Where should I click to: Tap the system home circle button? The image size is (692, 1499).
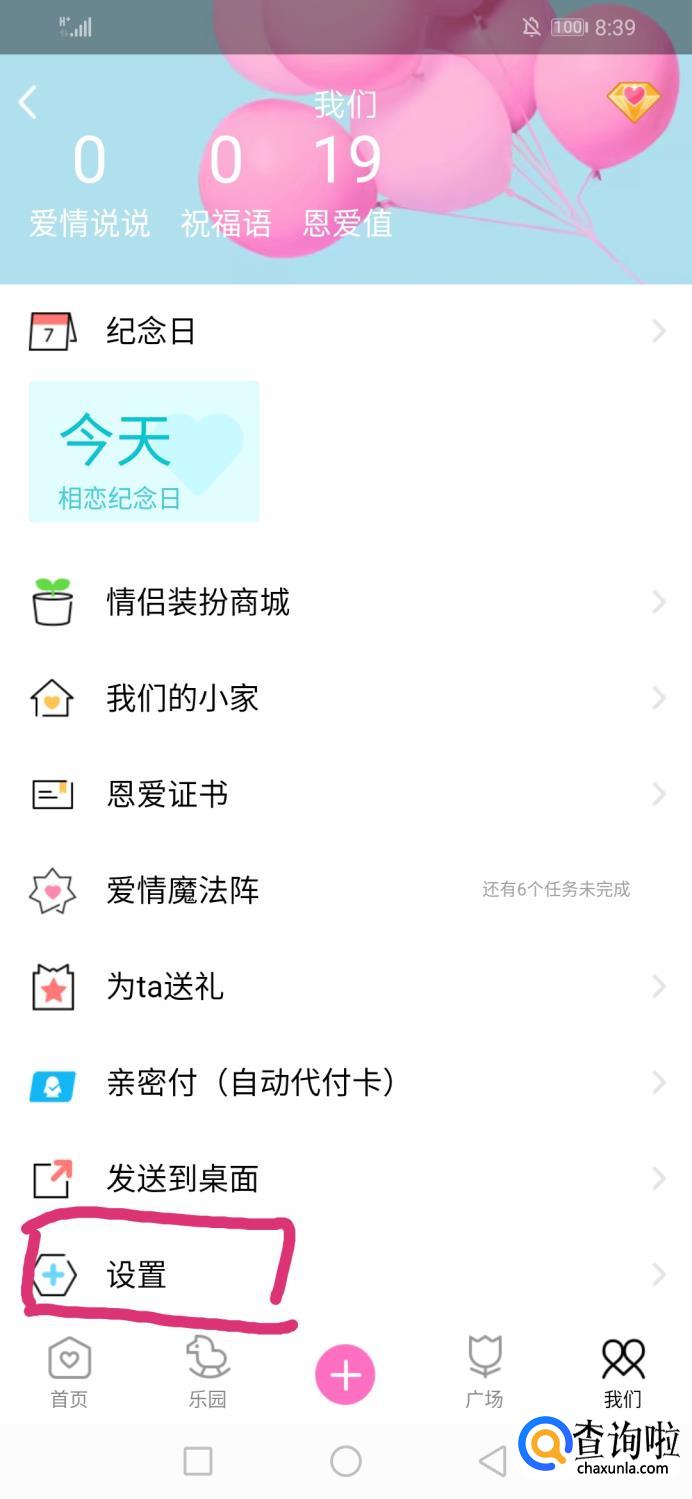tap(346, 1461)
